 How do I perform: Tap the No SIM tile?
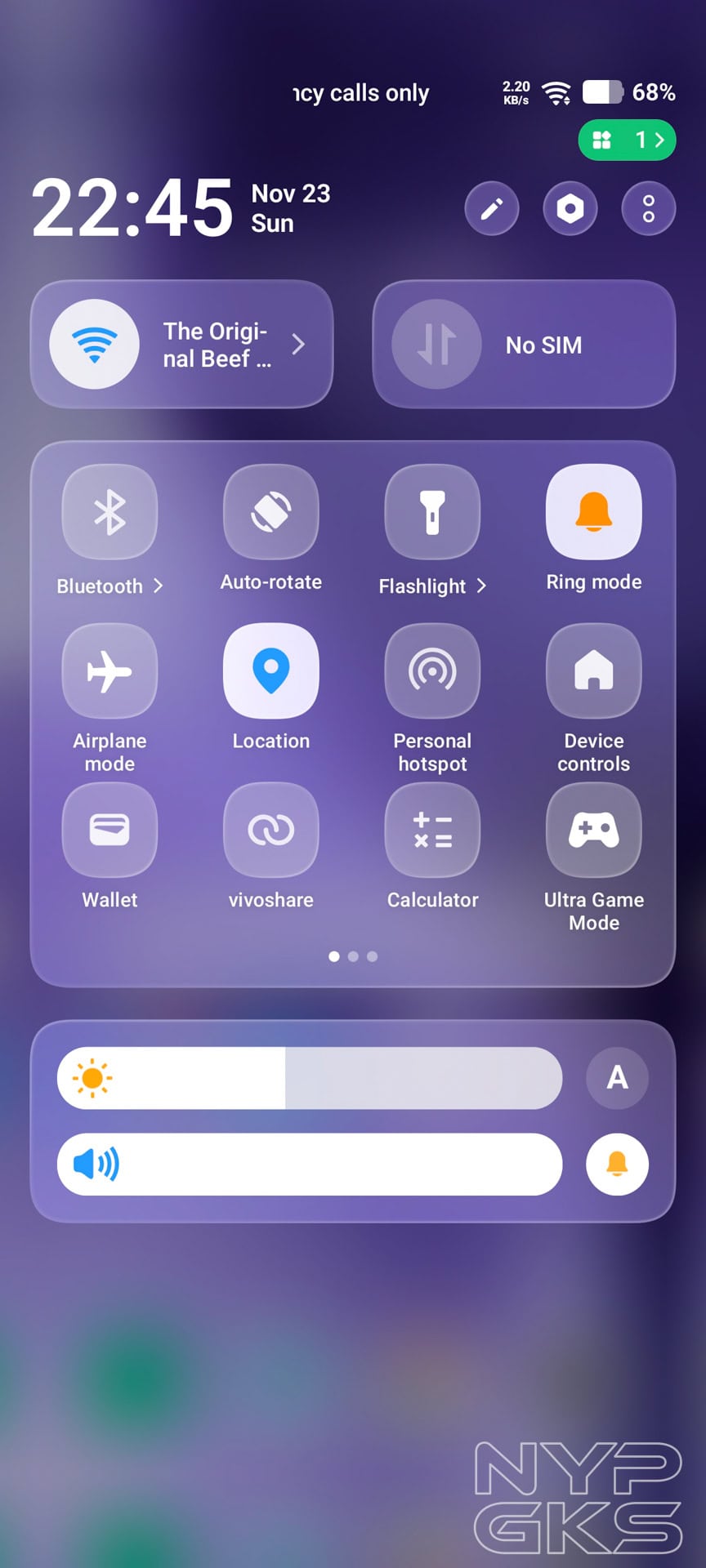tap(523, 344)
